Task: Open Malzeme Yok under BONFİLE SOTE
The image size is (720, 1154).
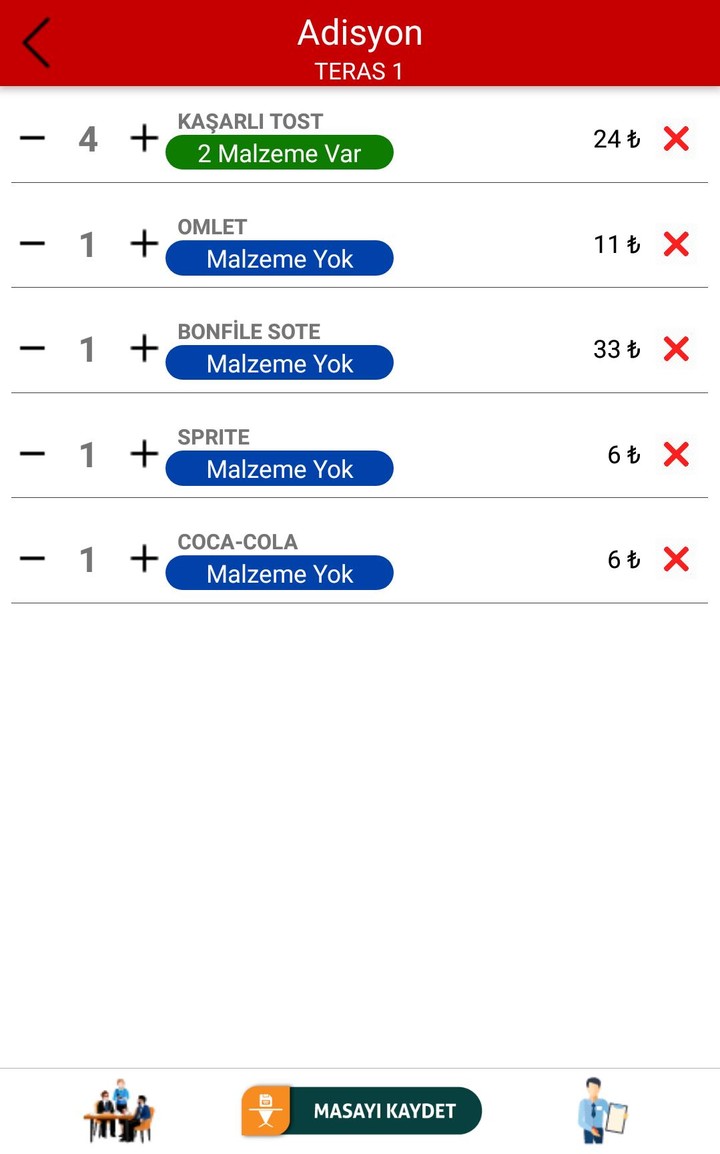Action: coord(279,363)
